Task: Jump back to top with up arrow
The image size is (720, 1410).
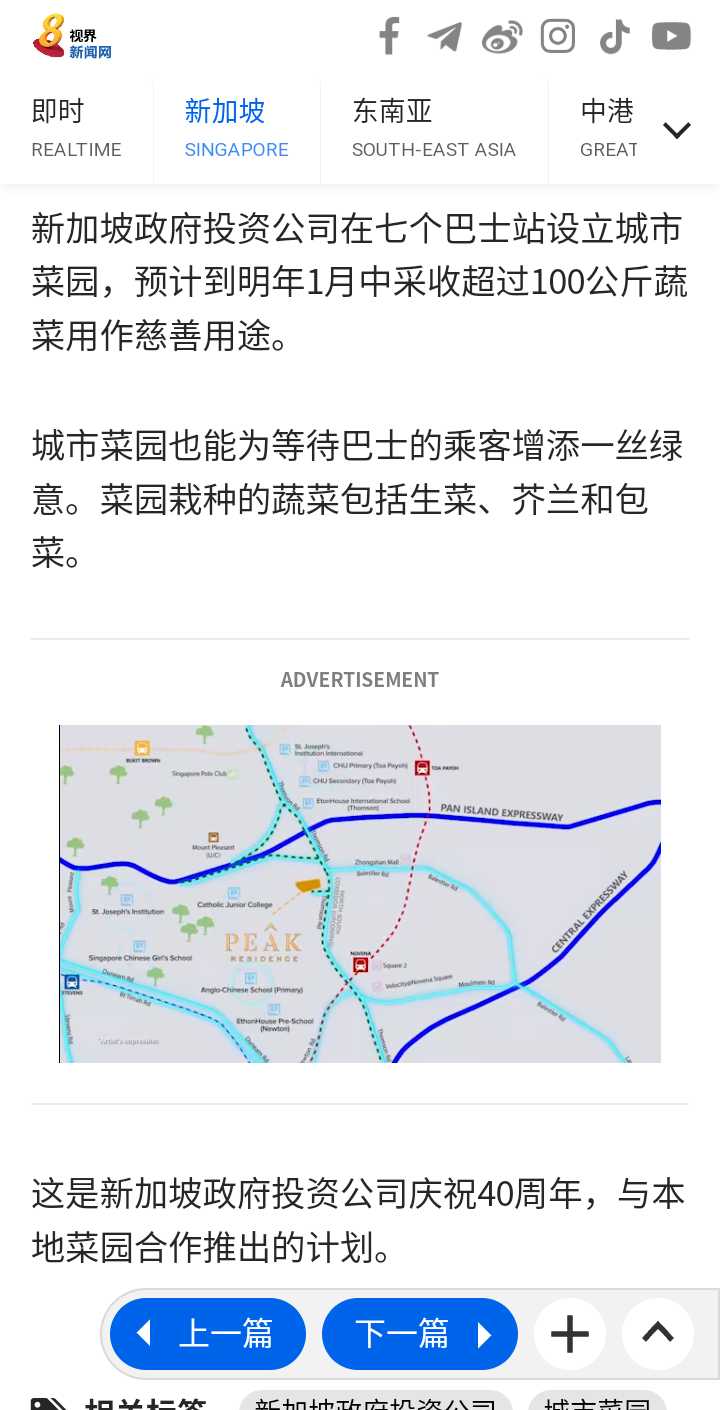Action: (x=658, y=1334)
